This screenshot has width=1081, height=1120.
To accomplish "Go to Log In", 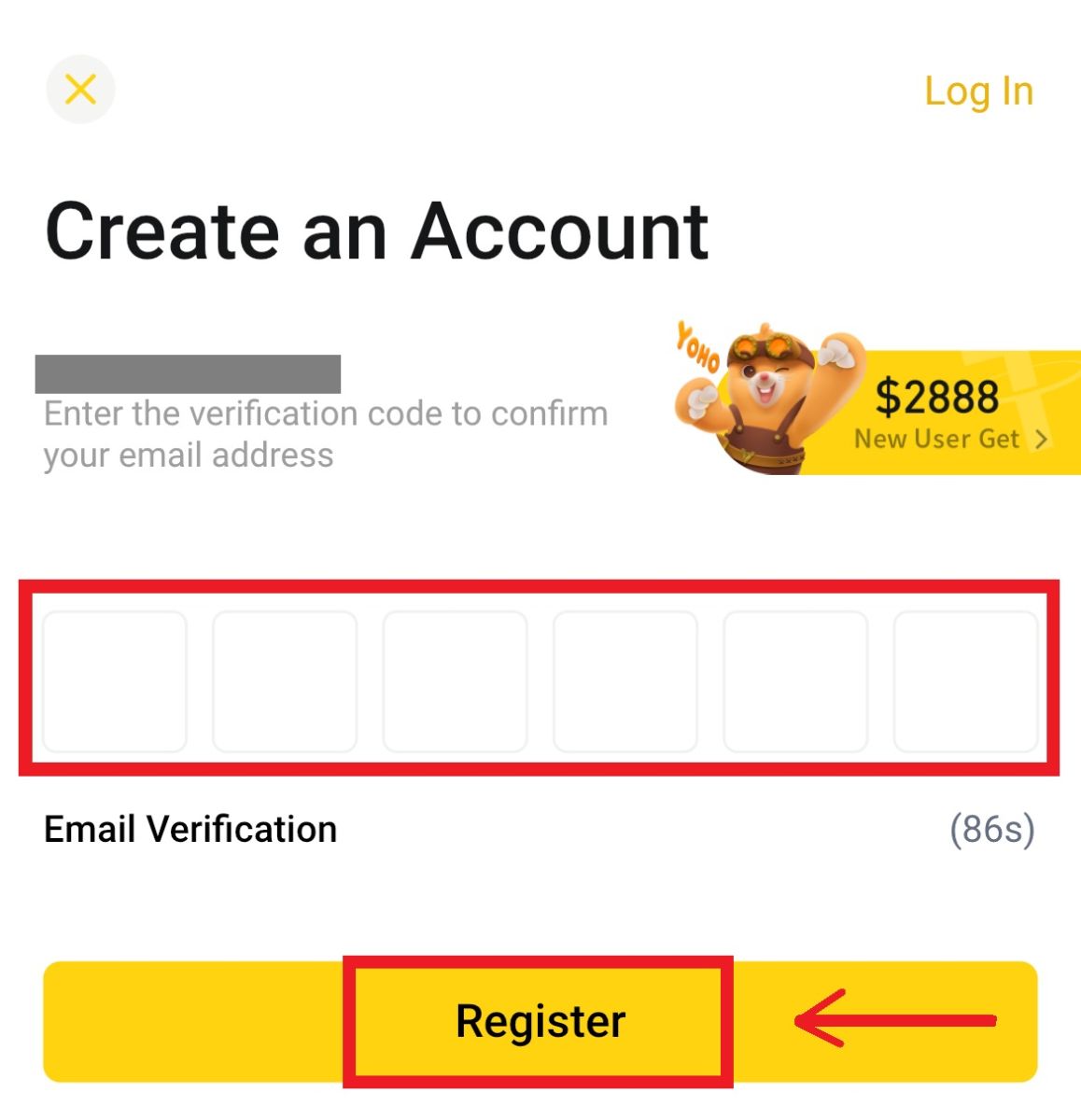I will (x=977, y=91).
